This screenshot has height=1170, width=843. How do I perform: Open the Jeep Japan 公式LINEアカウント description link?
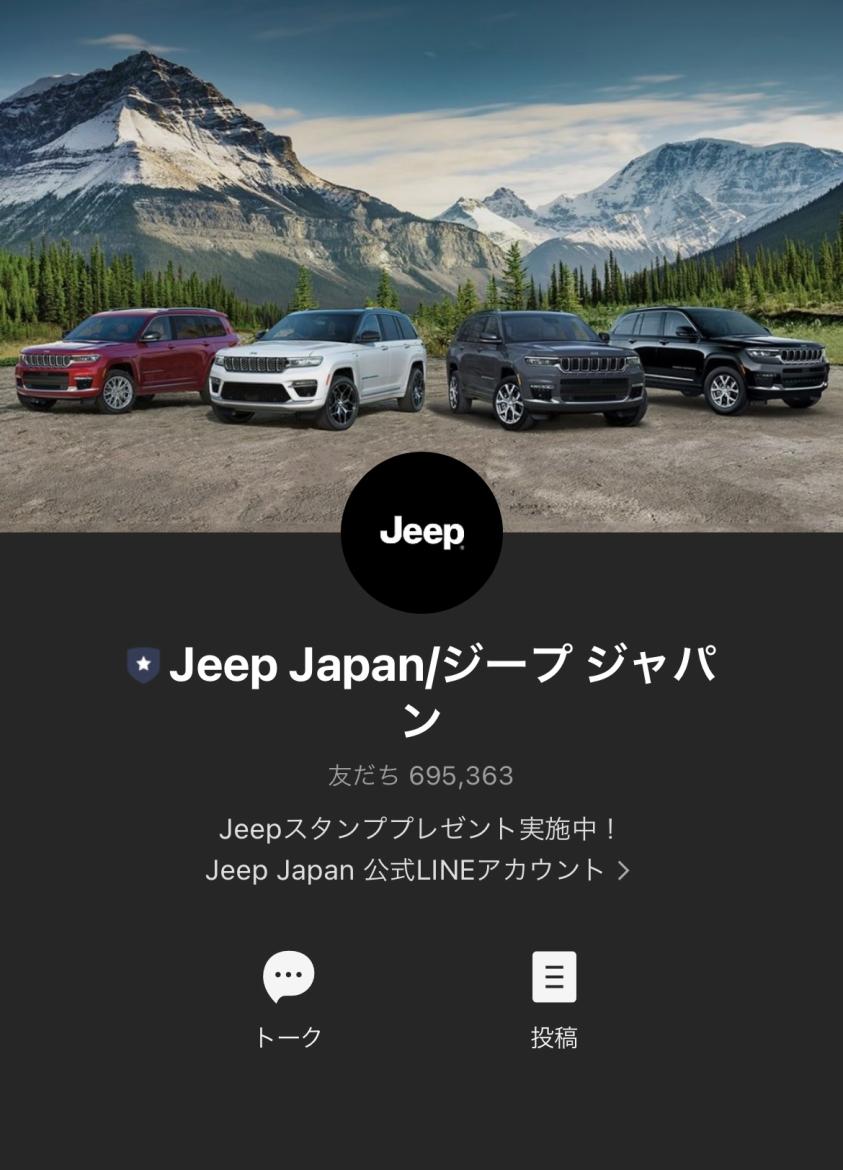418,870
